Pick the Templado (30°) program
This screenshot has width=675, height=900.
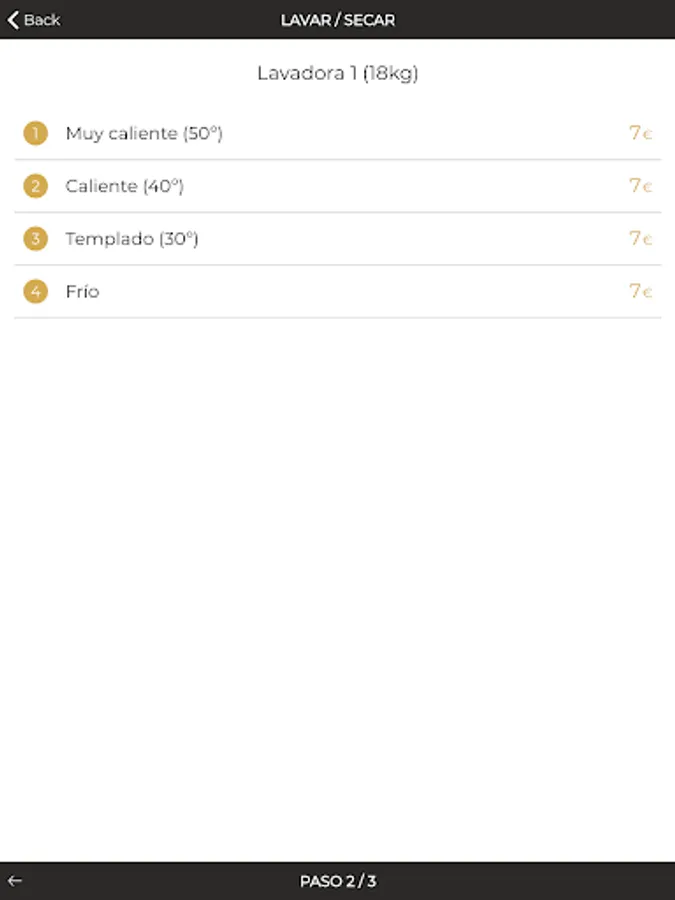pyautogui.click(x=338, y=239)
